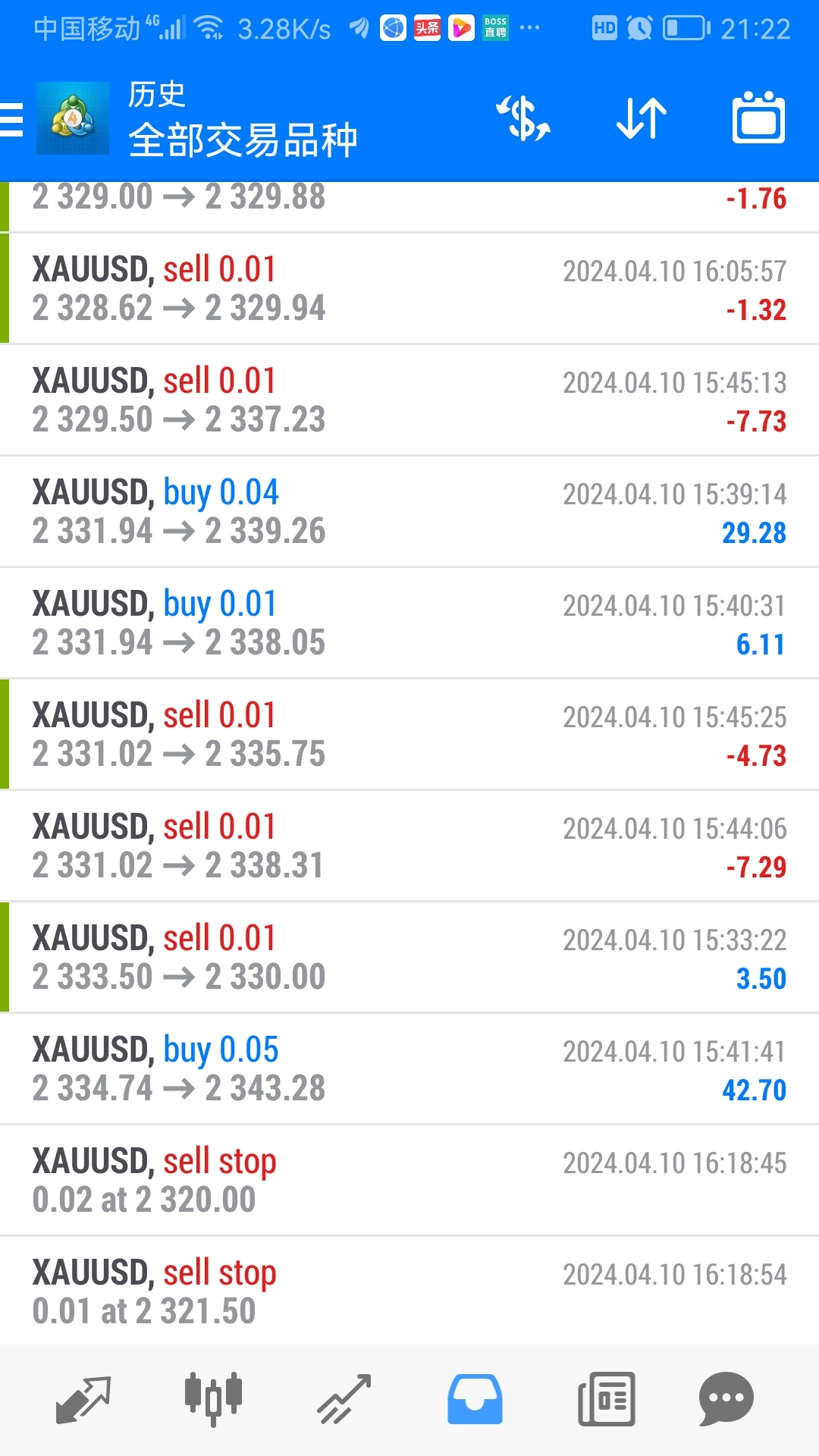Open the sell trade with -4.73 loss

[x=409, y=735]
